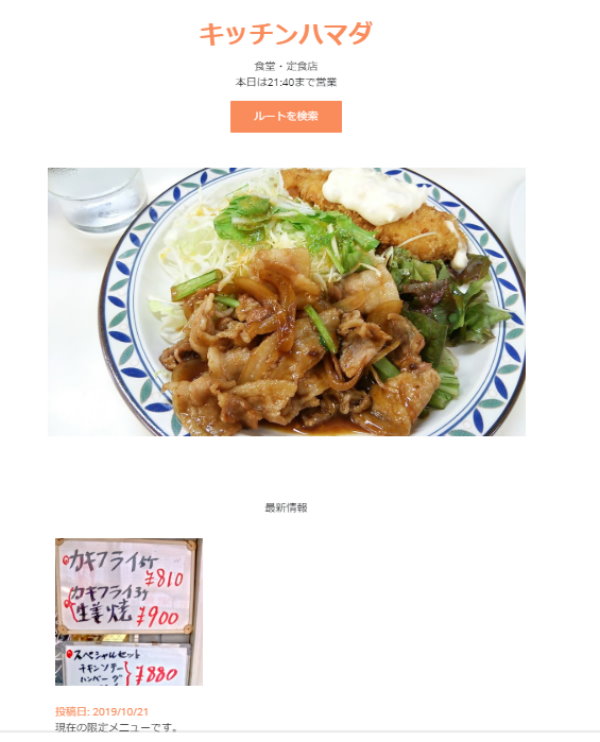Open the latest post menu photo
Viewport: 600px width, 742px height.
[128, 611]
